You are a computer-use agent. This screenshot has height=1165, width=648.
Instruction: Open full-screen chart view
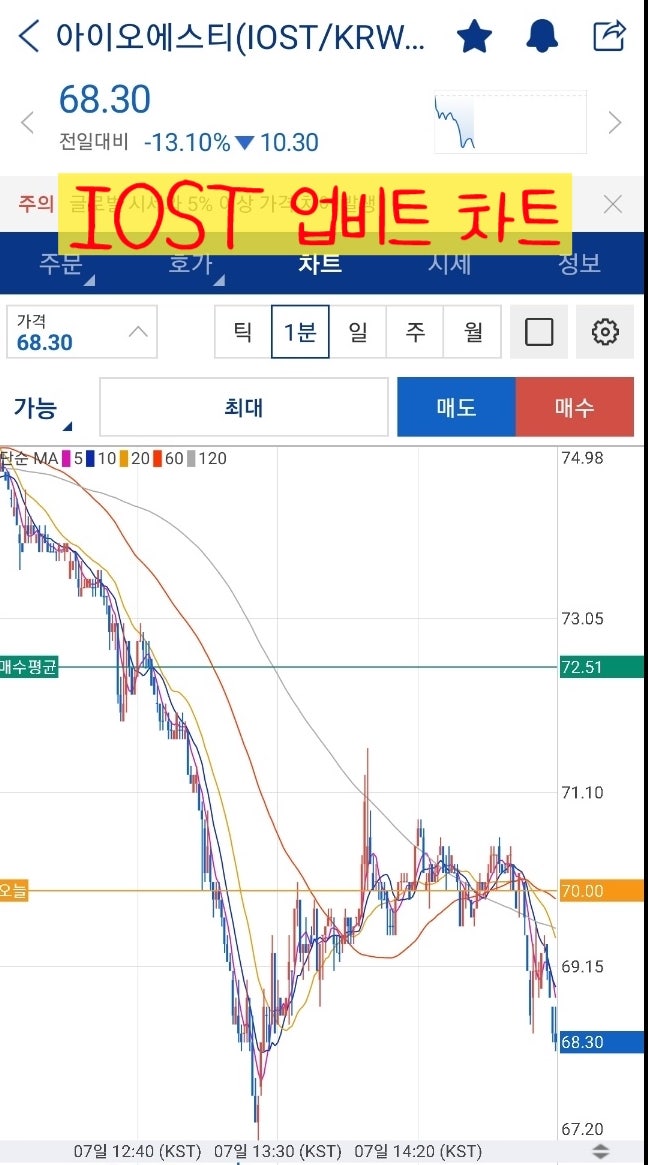coord(539,332)
